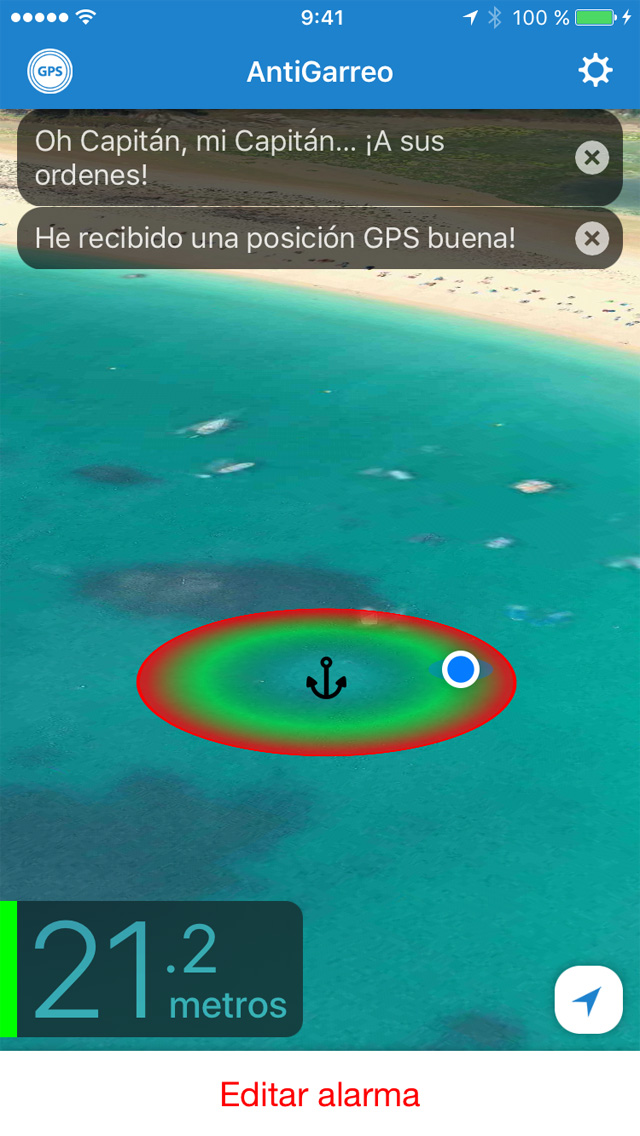Open the GPS status icon

(49, 71)
